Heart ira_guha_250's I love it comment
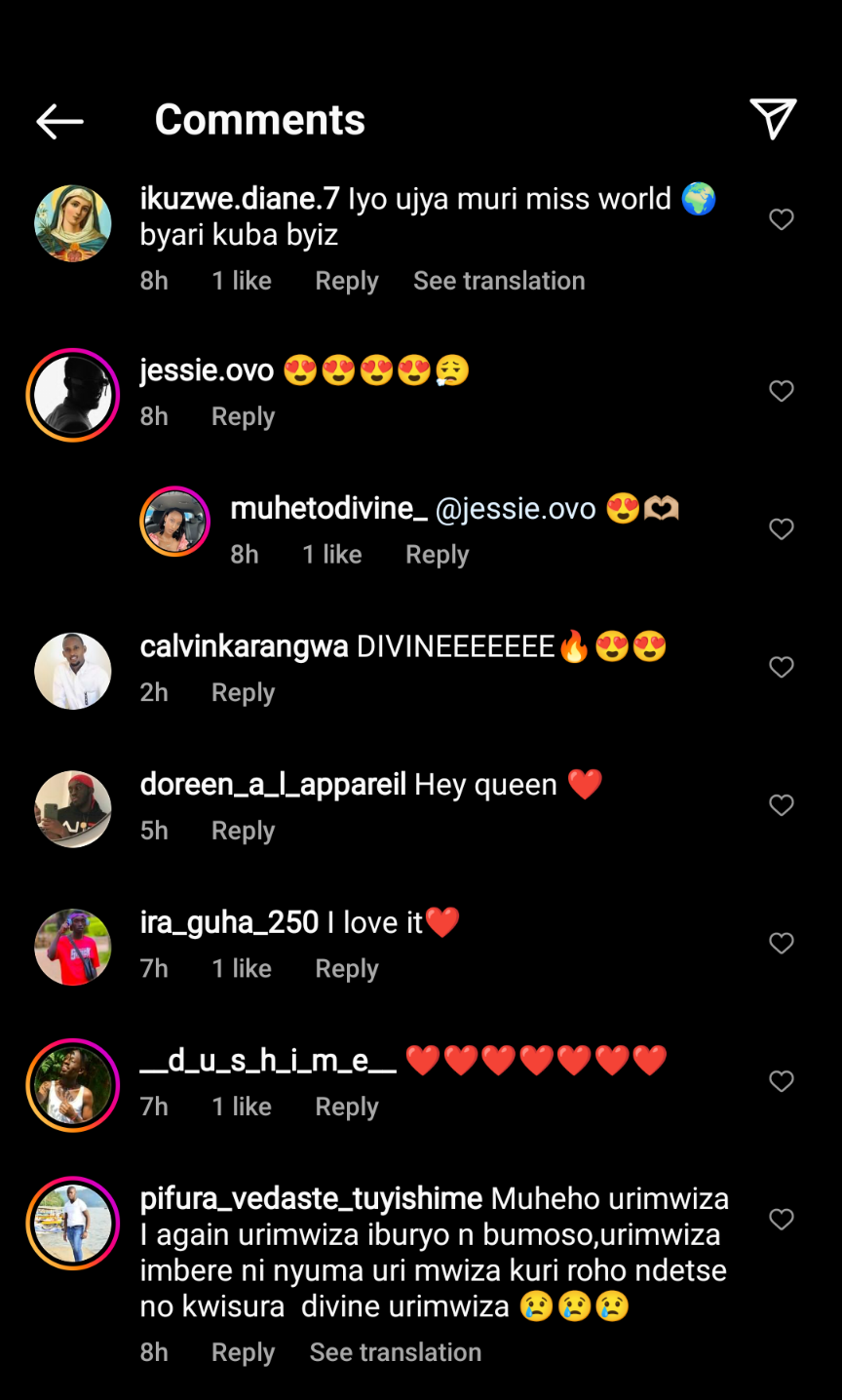842x1400 pixels. (x=782, y=943)
